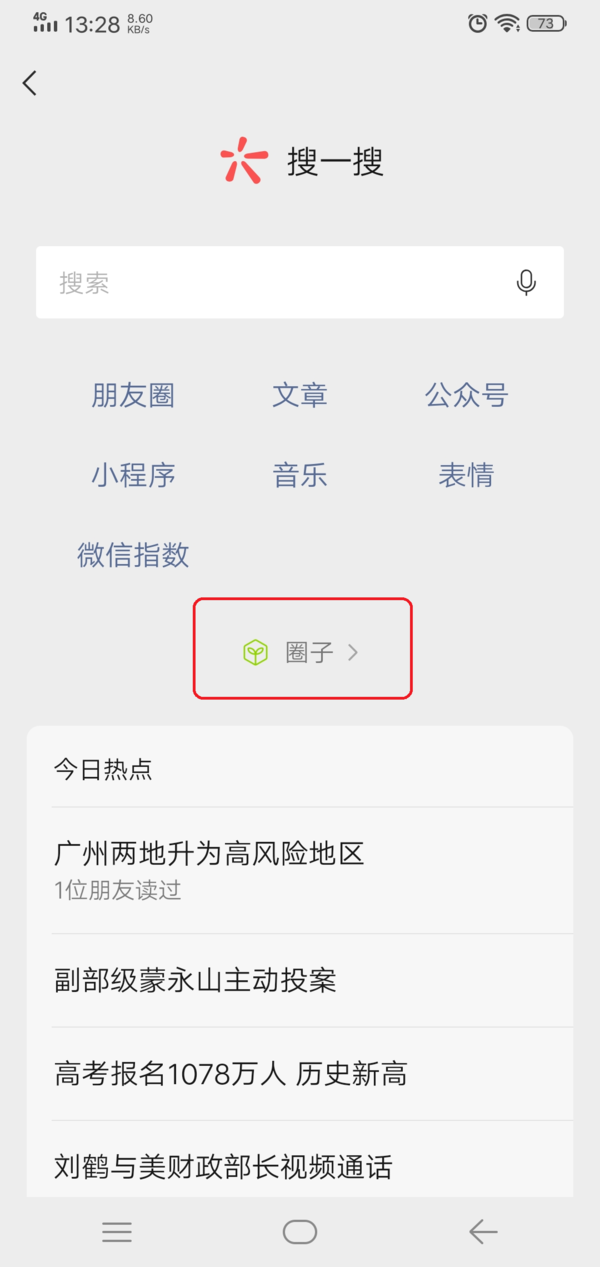Image resolution: width=600 pixels, height=1267 pixels.
Task: Select the 朋友圈 search category
Action: click(x=133, y=396)
